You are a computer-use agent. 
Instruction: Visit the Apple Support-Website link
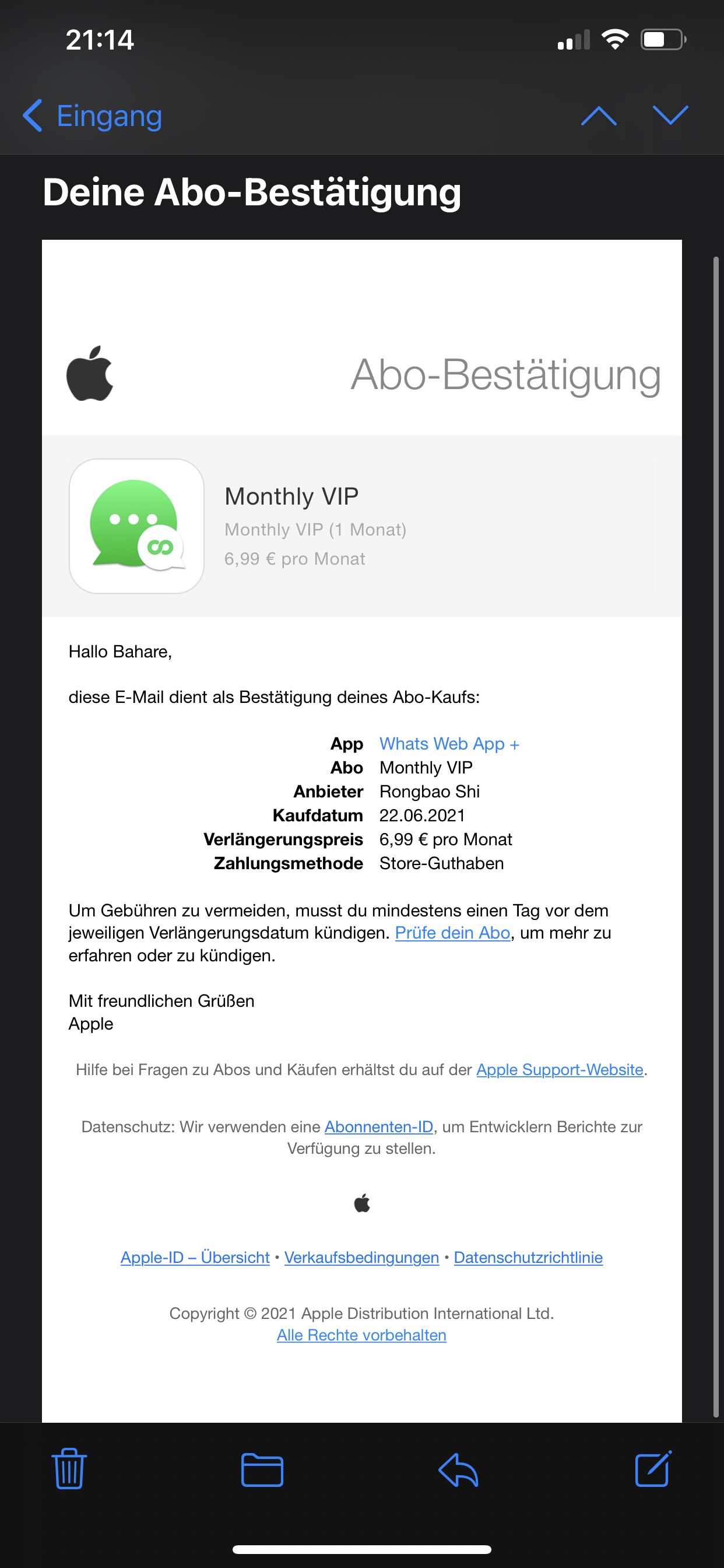coord(560,1069)
